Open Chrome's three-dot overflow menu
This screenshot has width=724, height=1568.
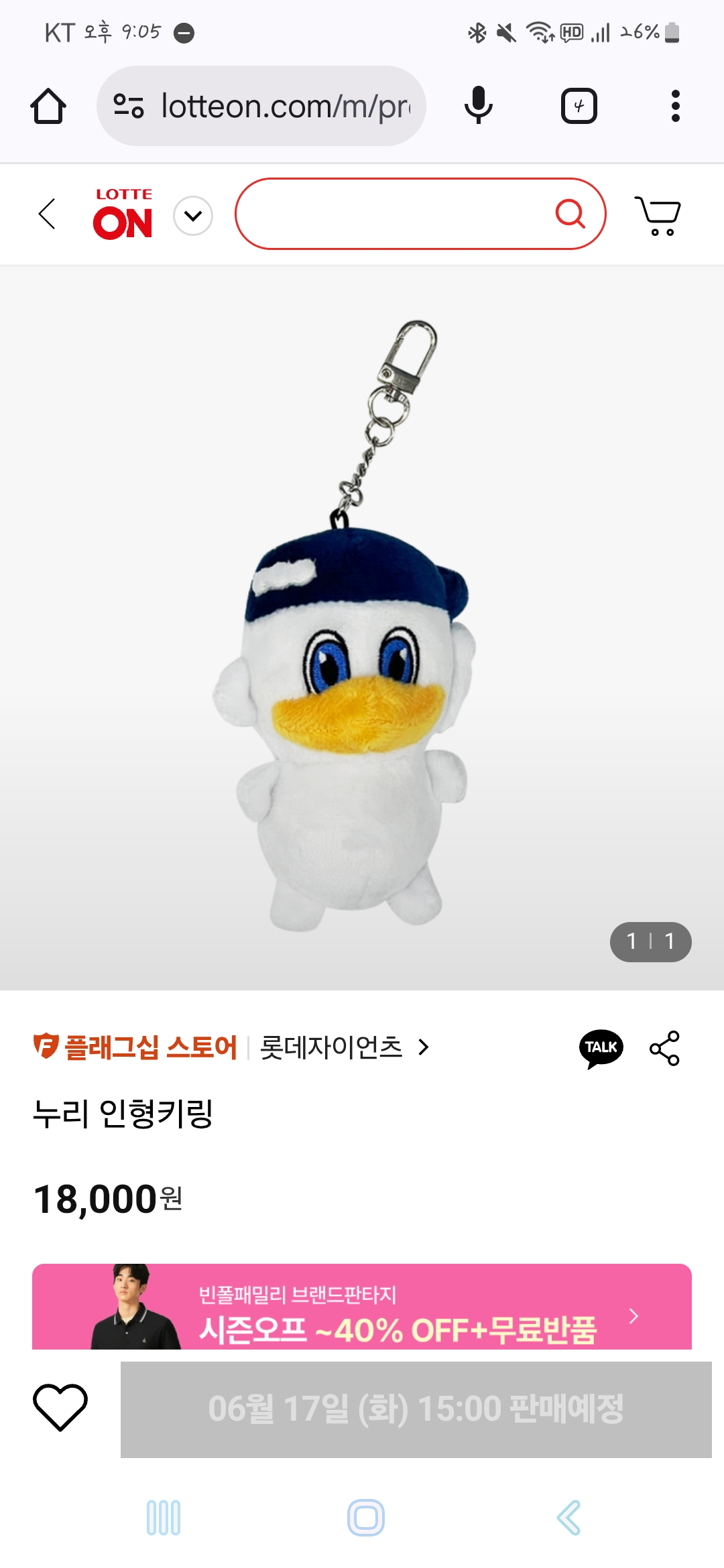(675, 106)
